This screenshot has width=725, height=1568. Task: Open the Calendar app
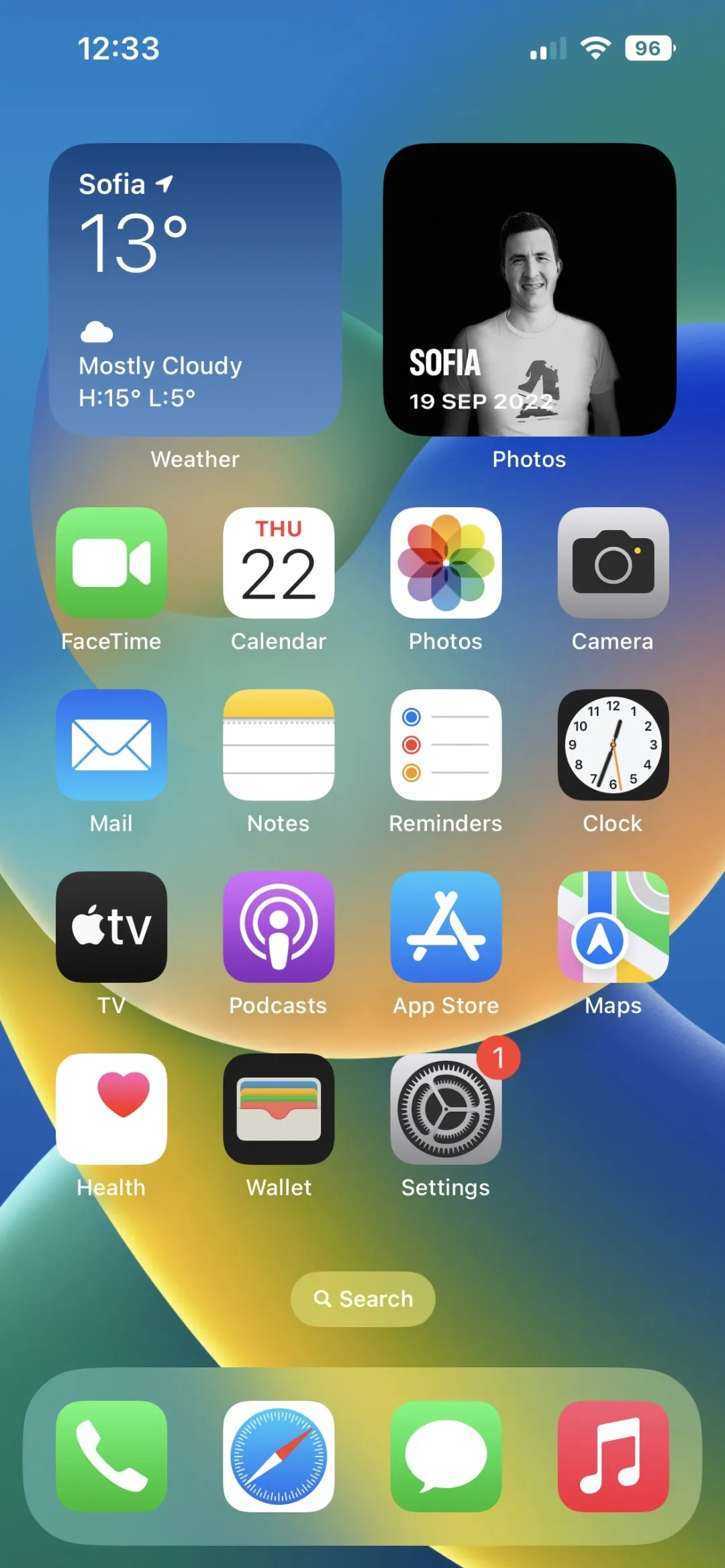[279, 562]
